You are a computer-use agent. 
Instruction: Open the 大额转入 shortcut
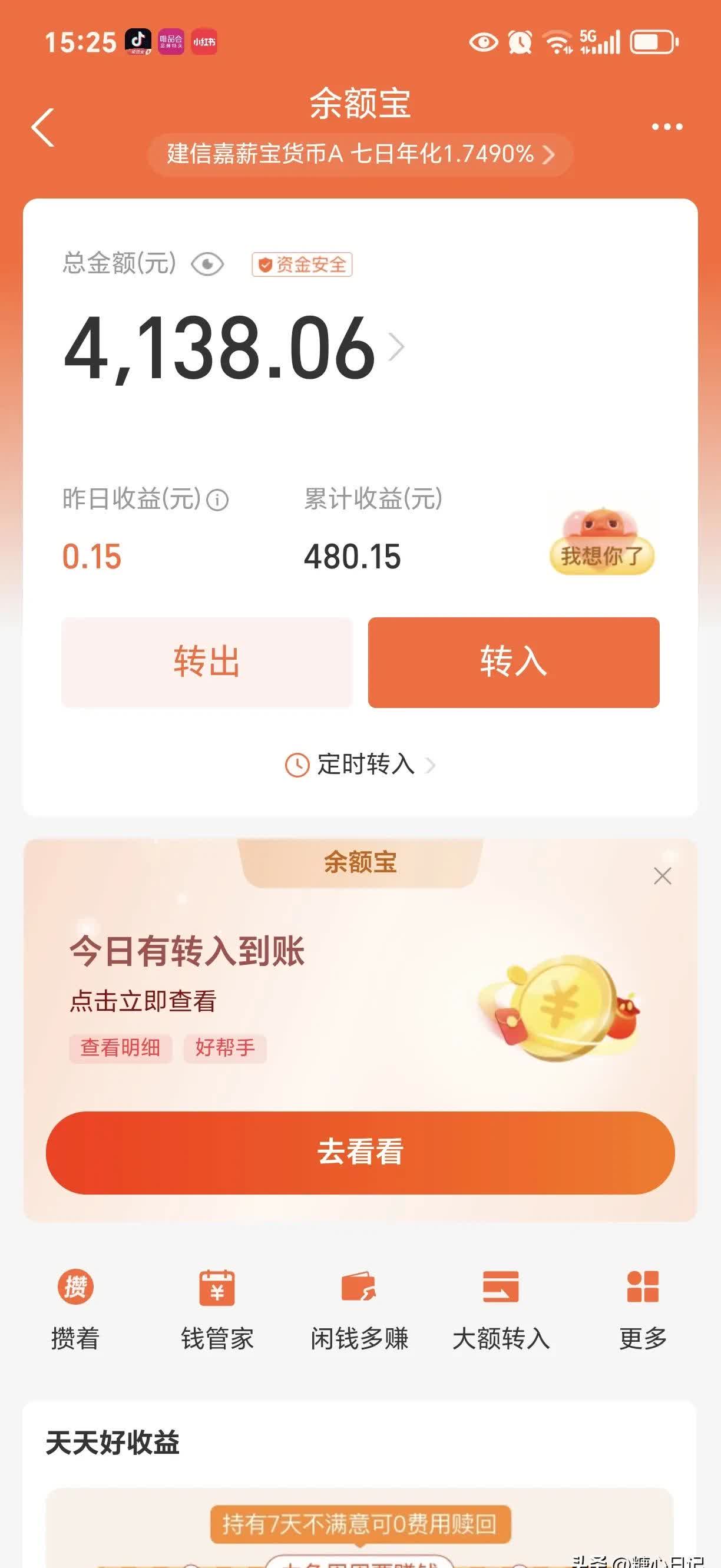[501, 1309]
